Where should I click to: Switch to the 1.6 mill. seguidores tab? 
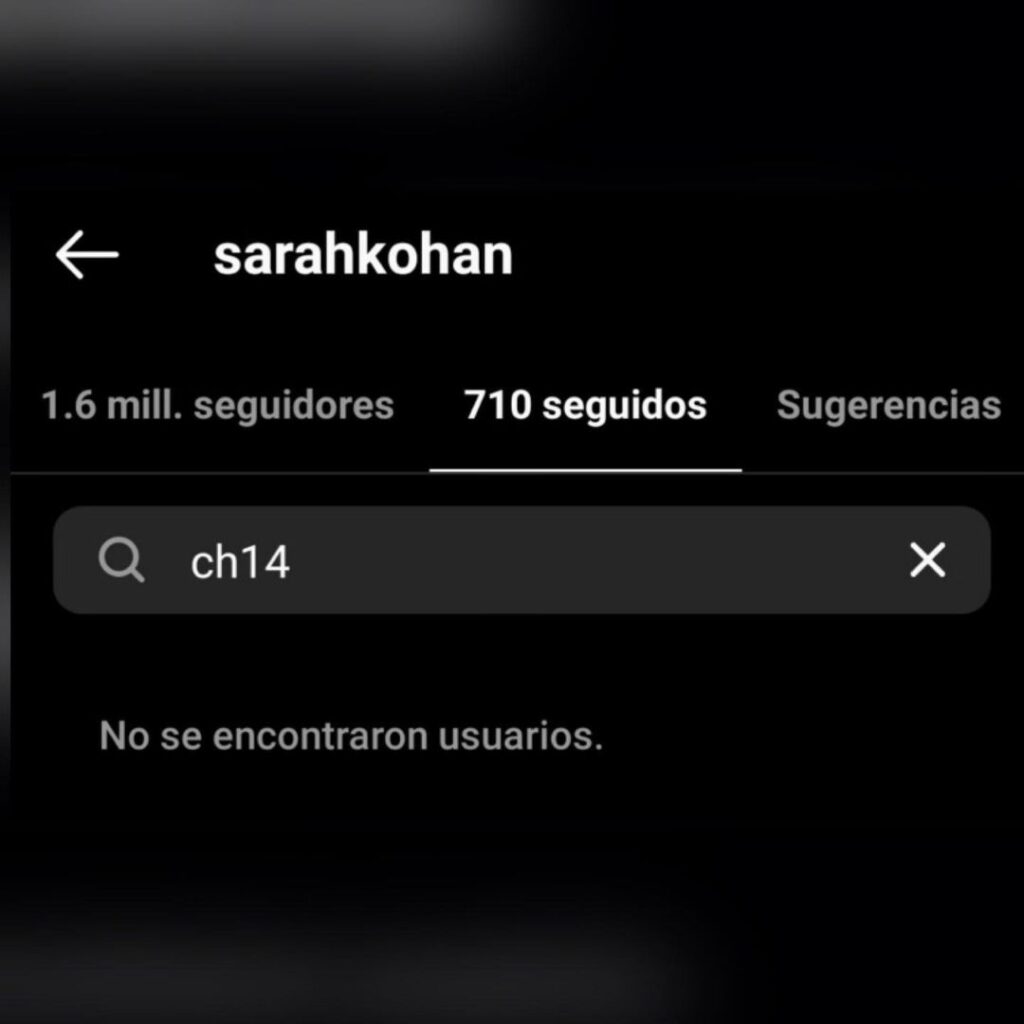point(217,406)
